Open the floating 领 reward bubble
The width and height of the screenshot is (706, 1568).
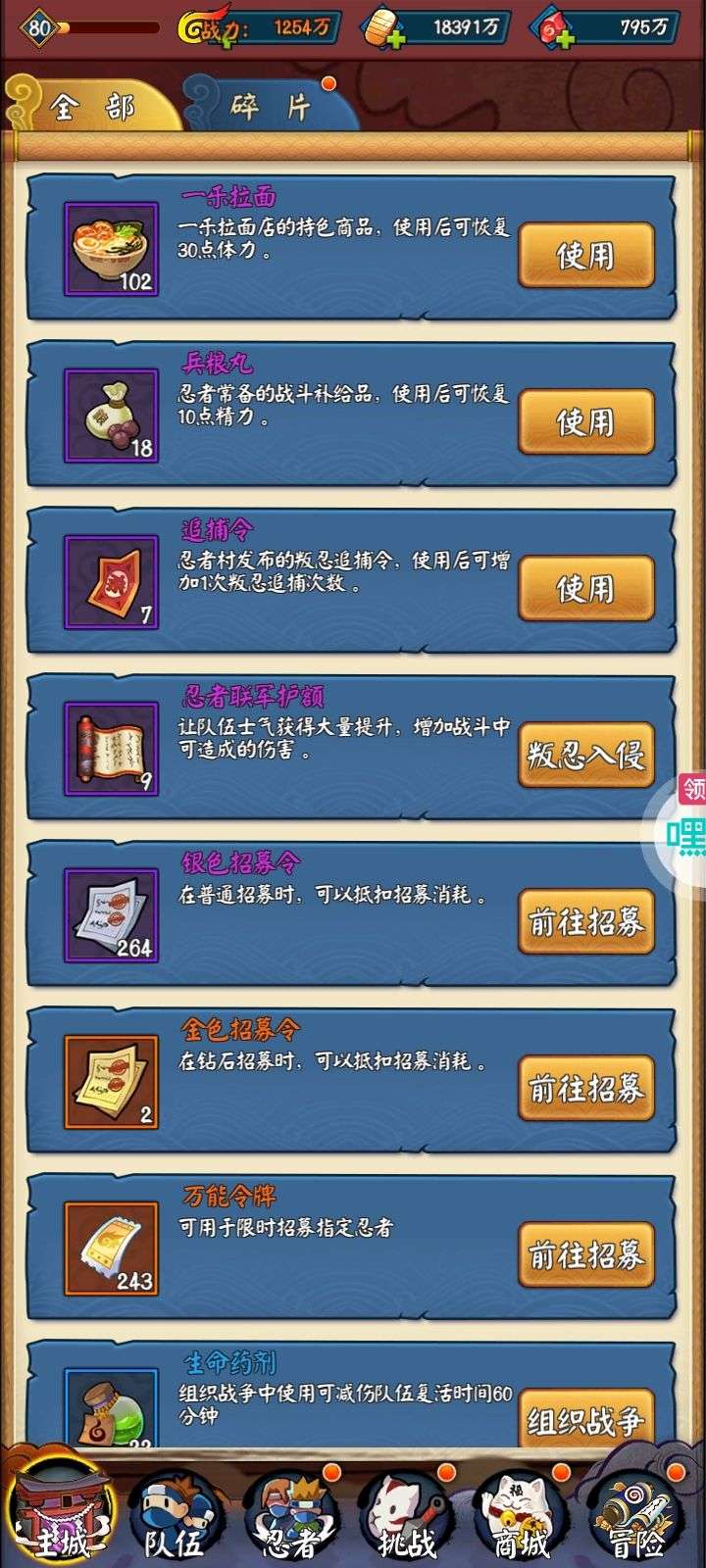692,813
